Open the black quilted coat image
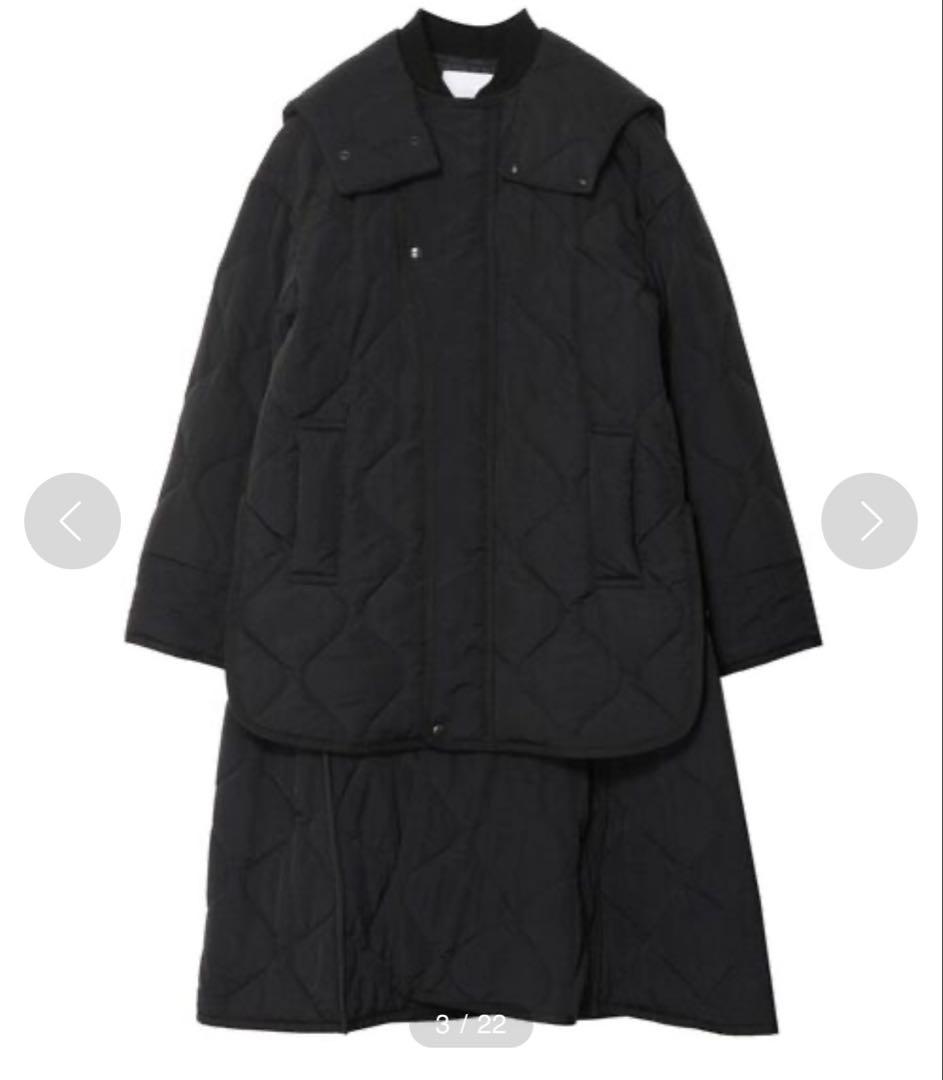 click(x=472, y=500)
